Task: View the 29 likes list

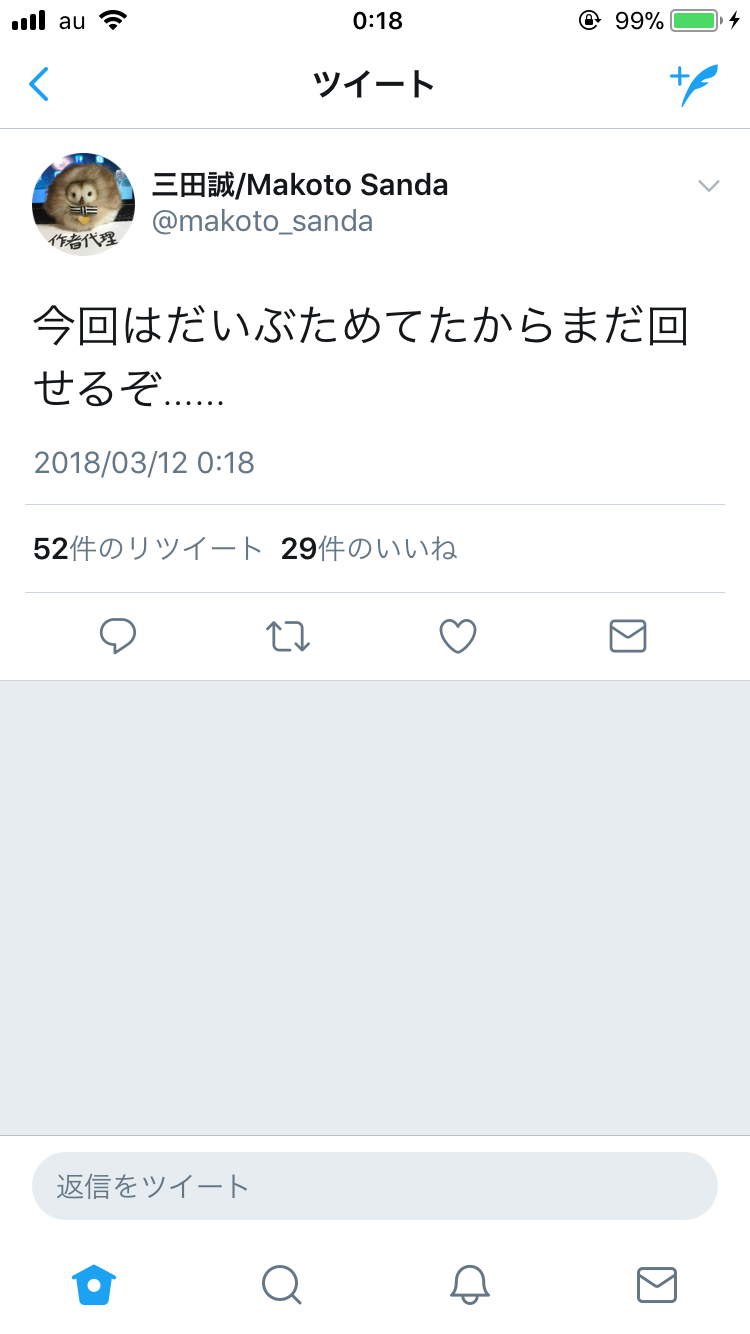Action: [368, 548]
